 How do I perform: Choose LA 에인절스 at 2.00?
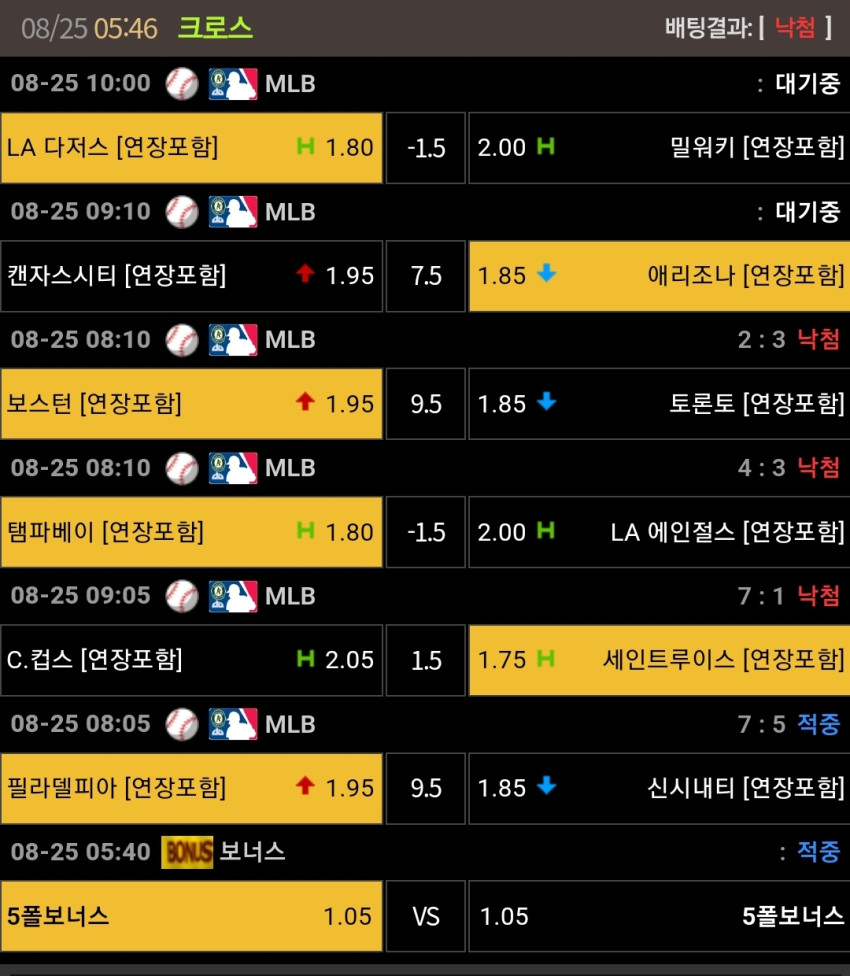point(659,532)
